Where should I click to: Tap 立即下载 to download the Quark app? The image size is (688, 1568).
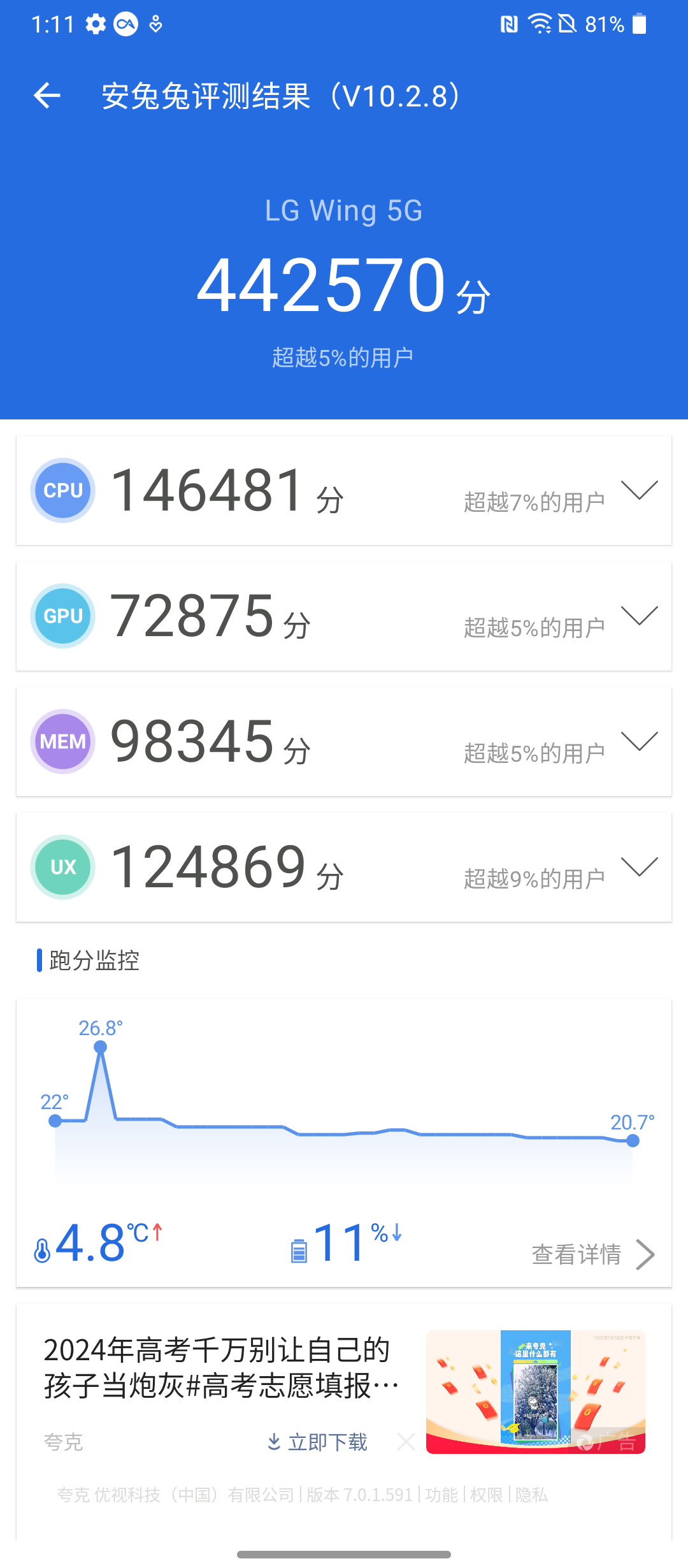tap(317, 1442)
